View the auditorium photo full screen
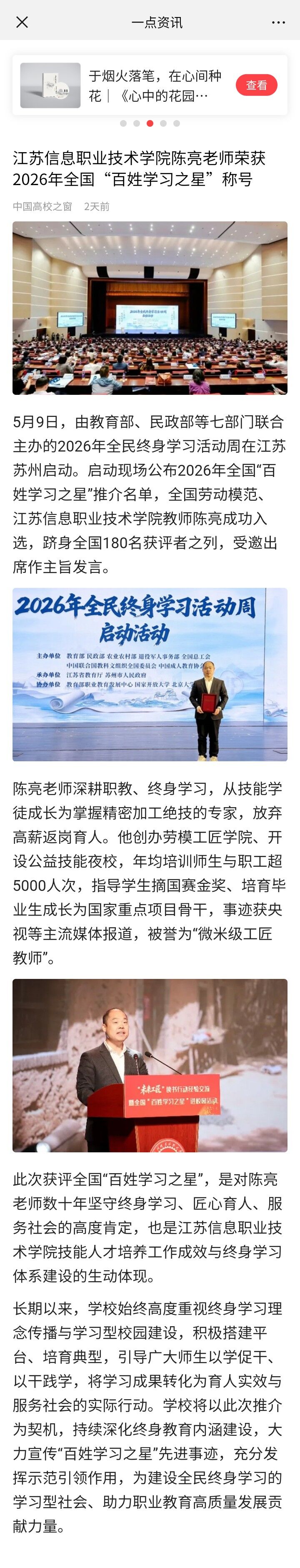Image resolution: width=300 pixels, height=1568 pixels. click(150, 308)
